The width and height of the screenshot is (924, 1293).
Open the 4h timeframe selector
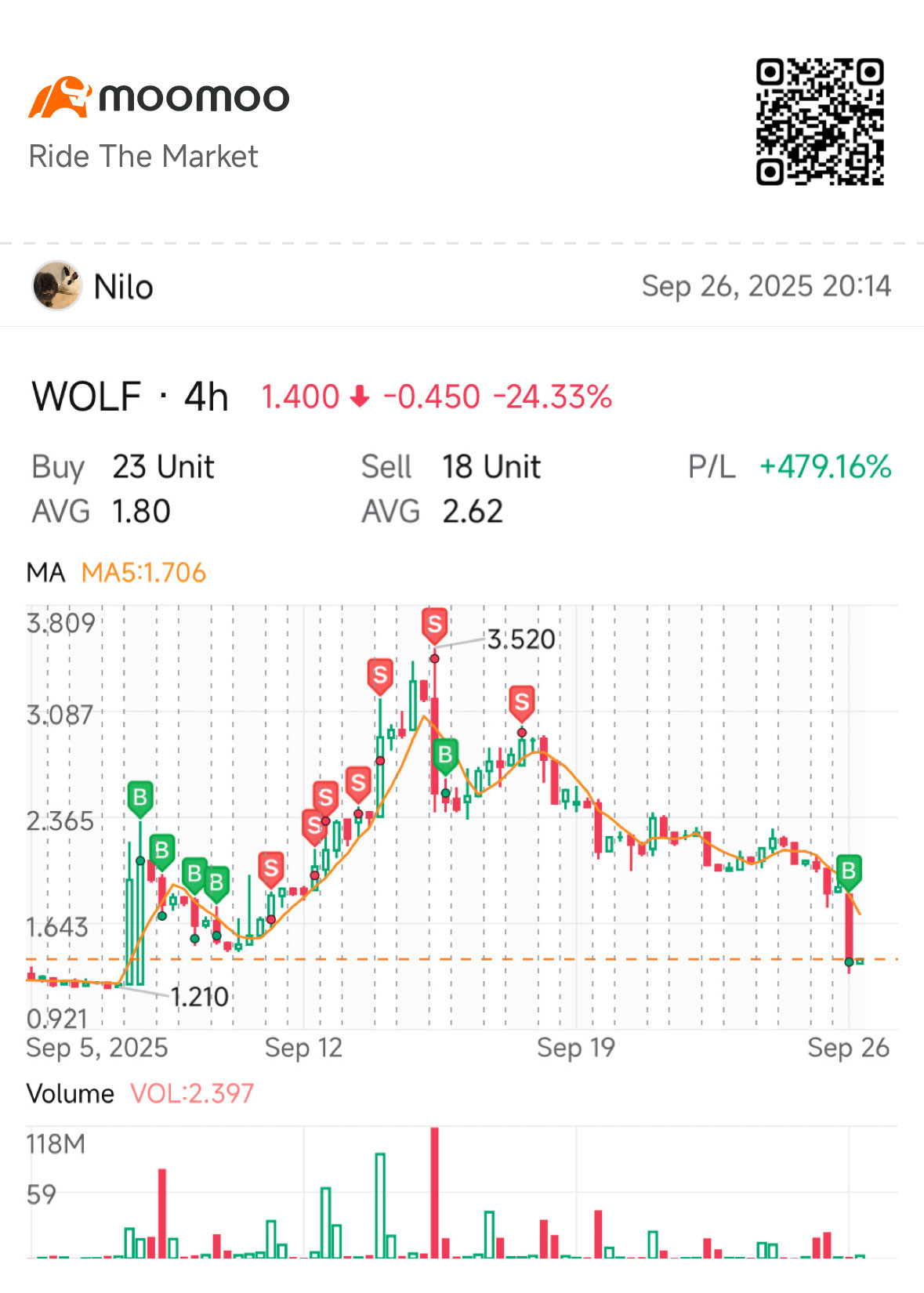click(x=205, y=397)
